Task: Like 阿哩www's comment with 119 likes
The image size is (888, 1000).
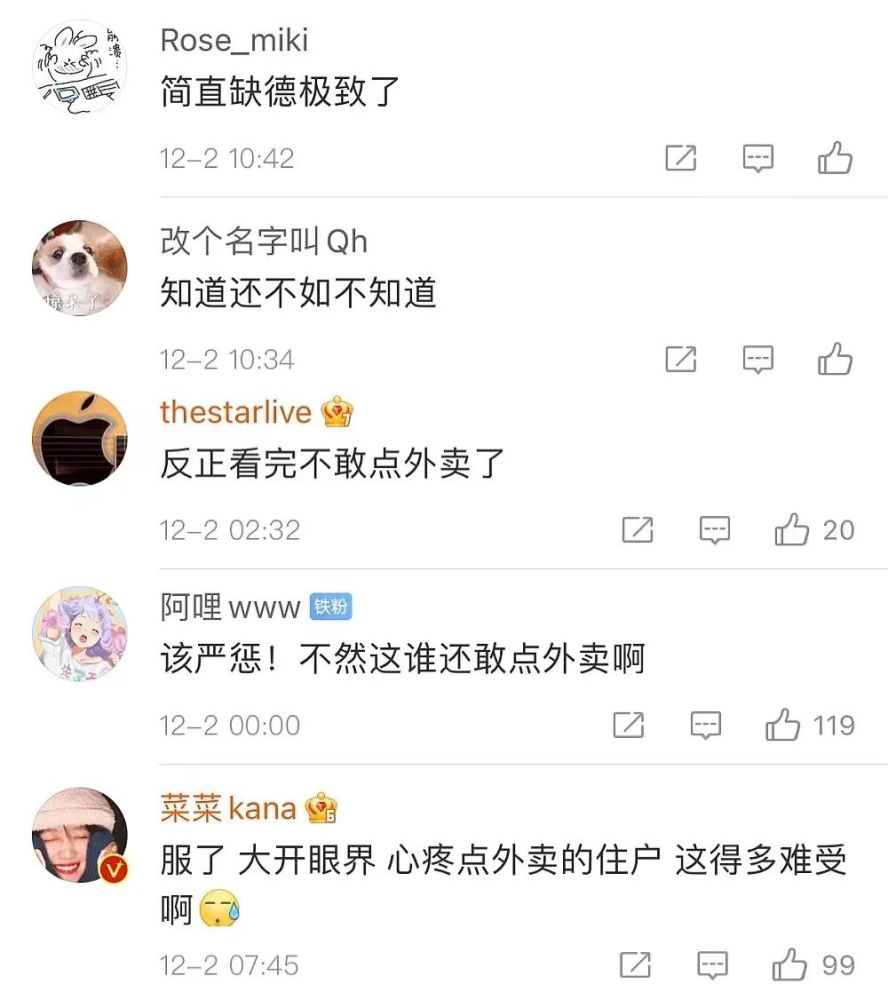Action: (783, 725)
